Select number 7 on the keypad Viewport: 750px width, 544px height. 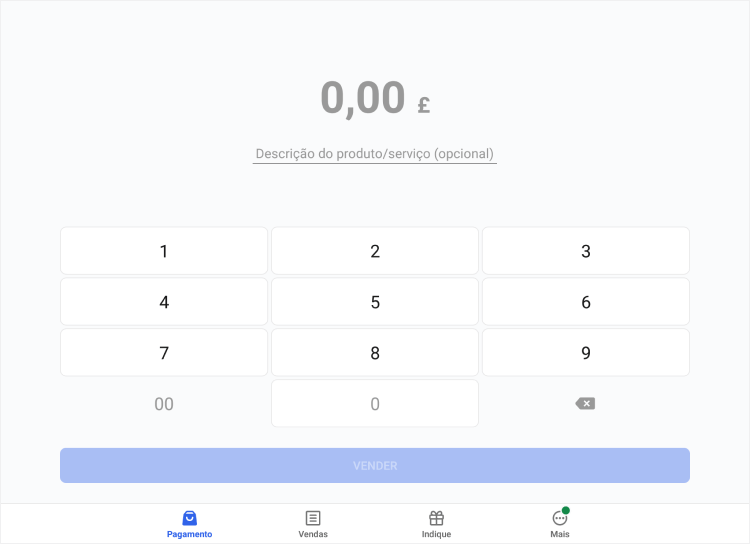(164, 353)
